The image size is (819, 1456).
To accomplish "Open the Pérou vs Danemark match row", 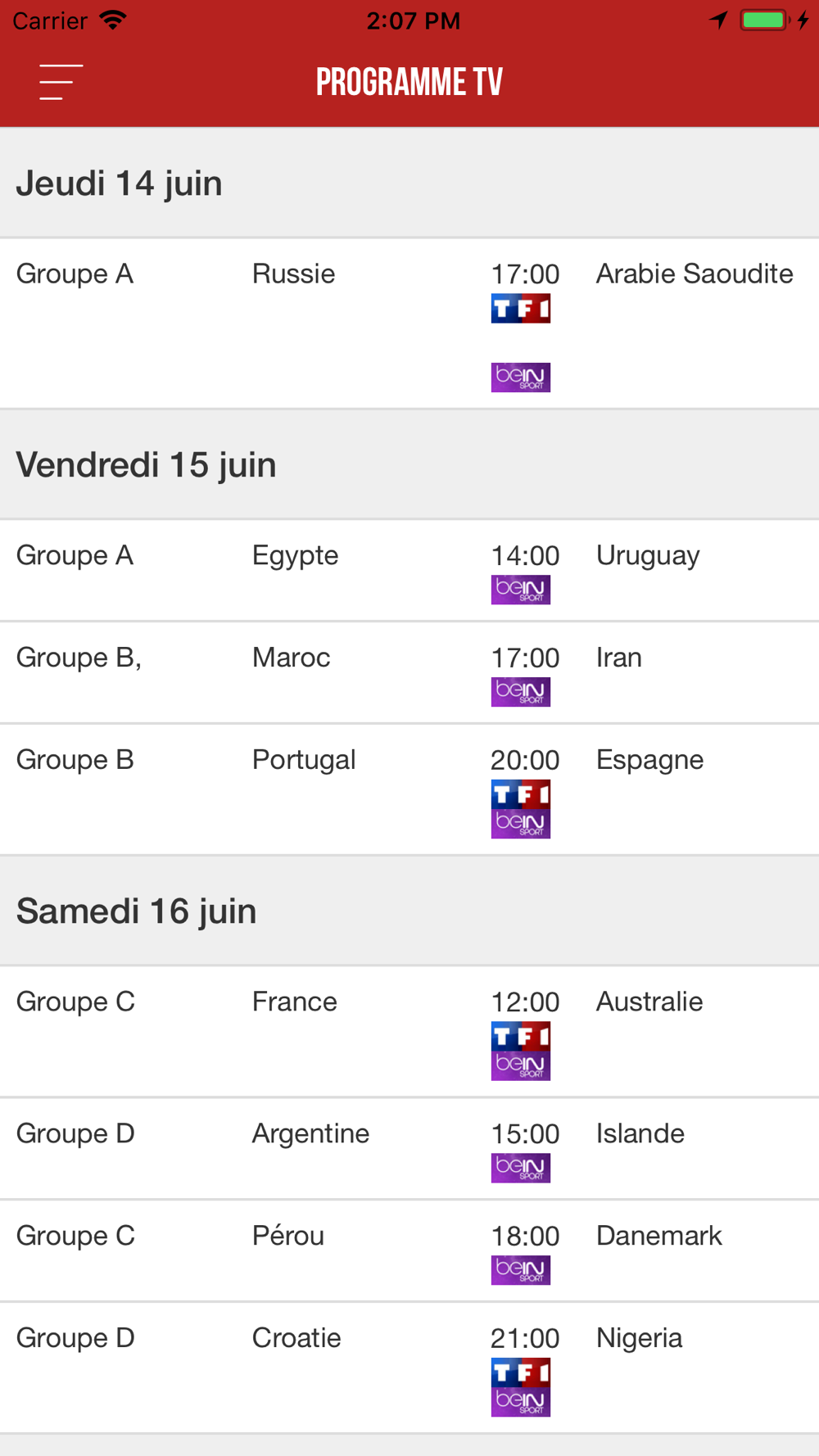I will click(x=409, y=1251).
